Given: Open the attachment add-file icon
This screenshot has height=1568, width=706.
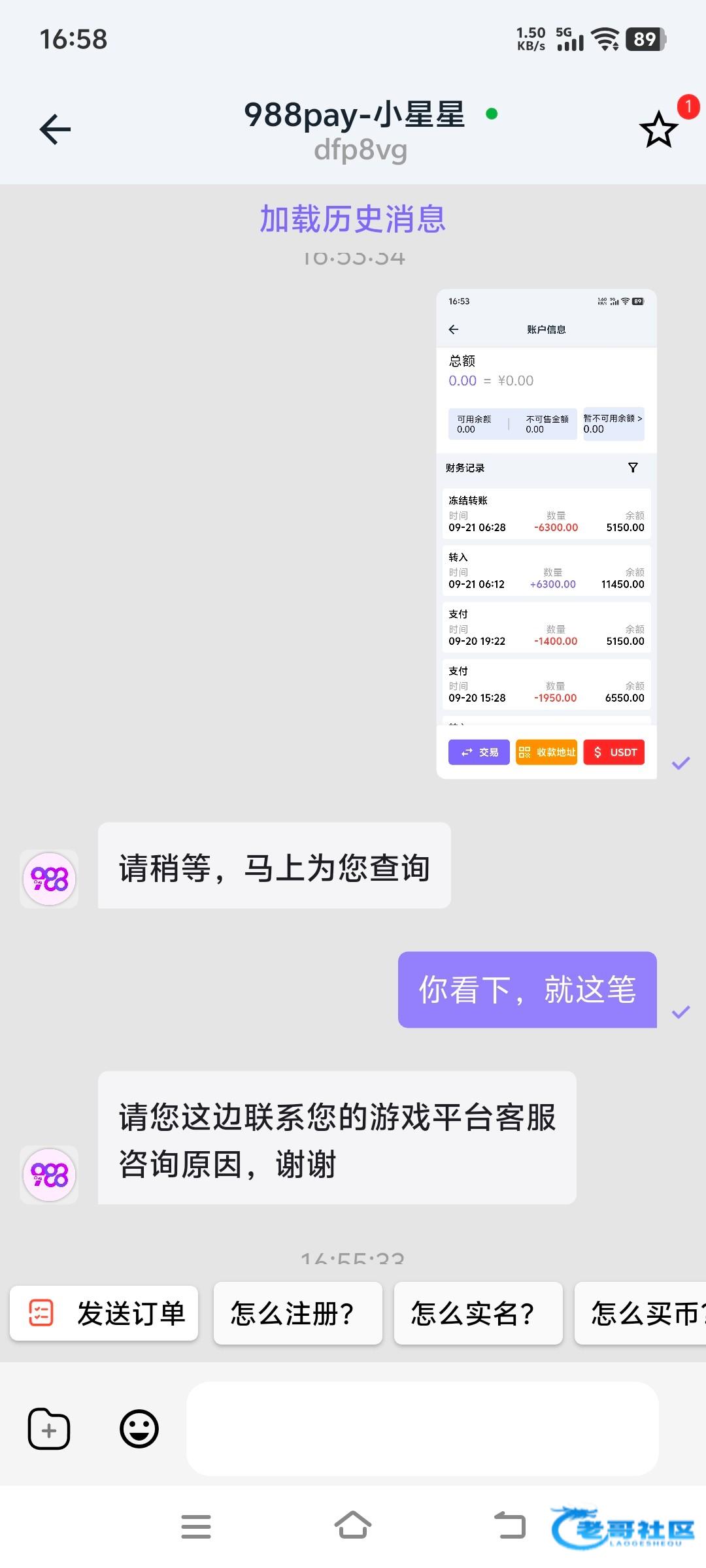Looking at the screenshot, I should pos(49,1429).
